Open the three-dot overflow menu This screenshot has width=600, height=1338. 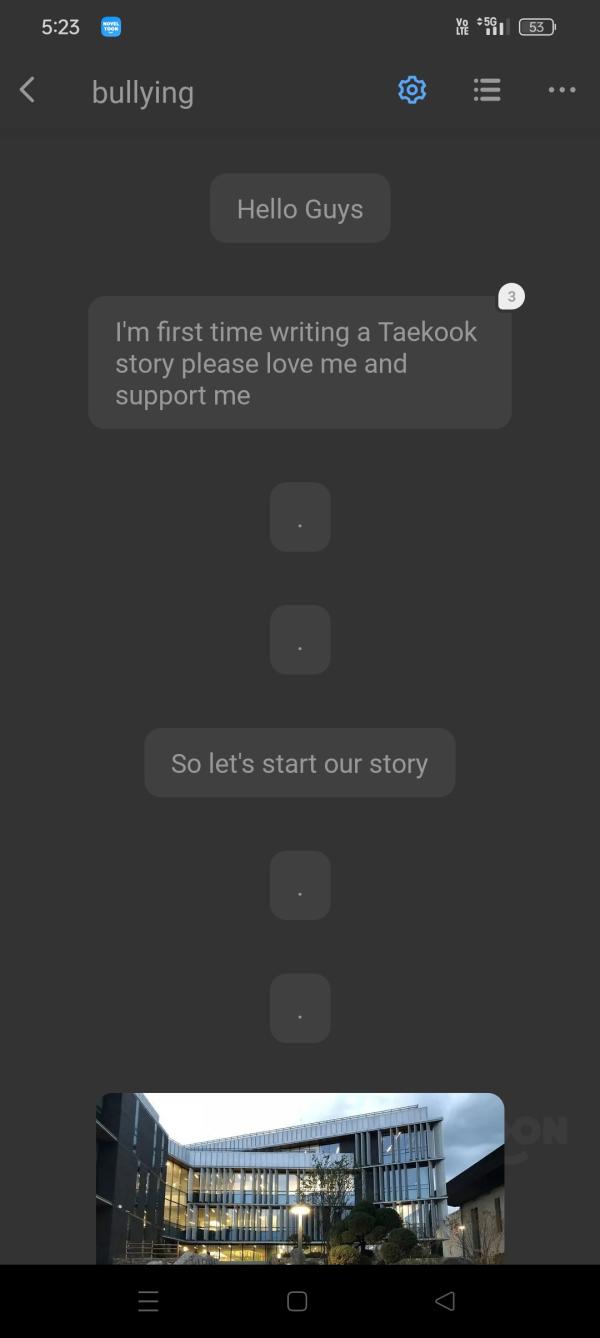point(562,91)
